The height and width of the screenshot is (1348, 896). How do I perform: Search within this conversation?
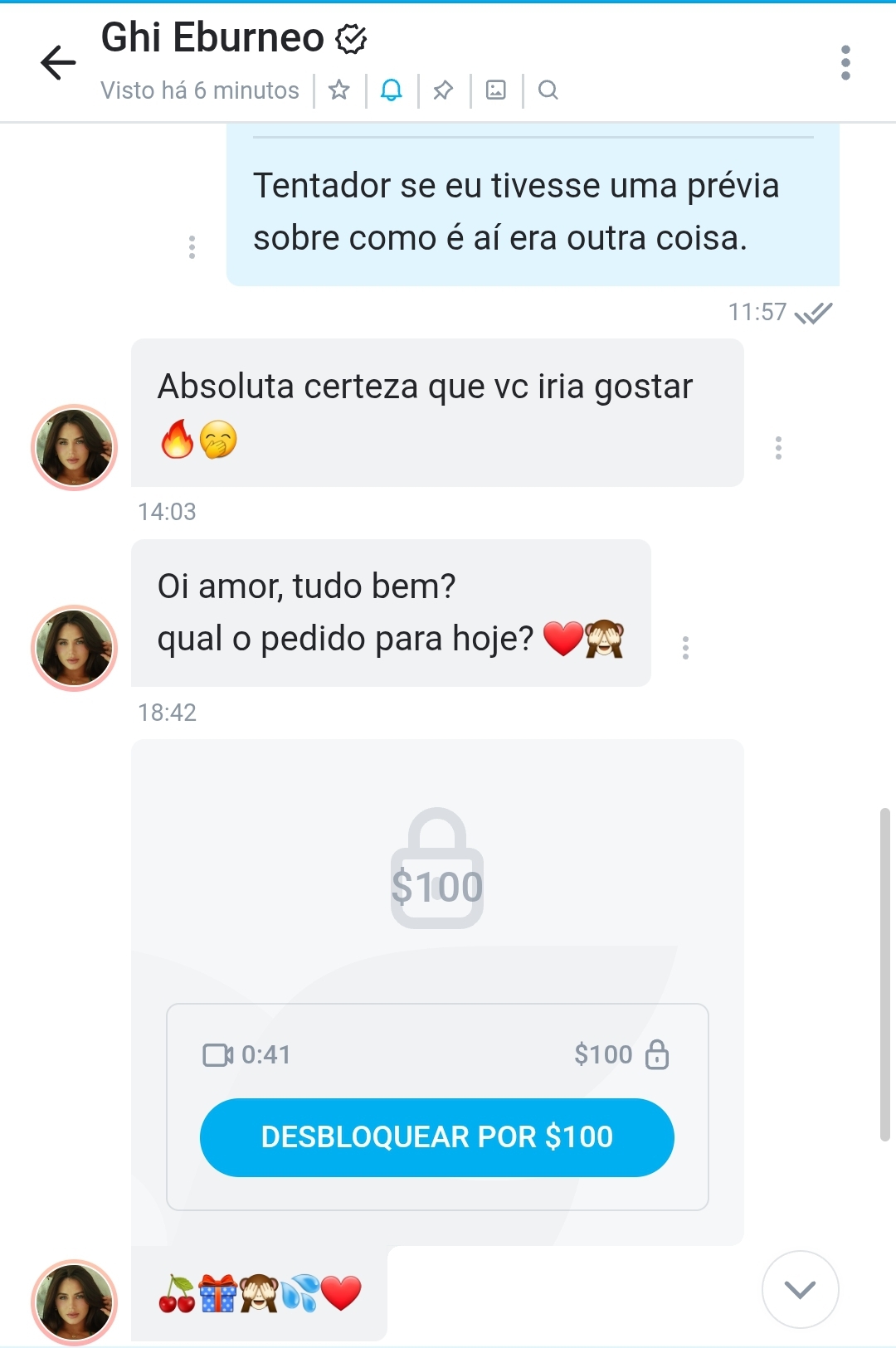[548, 90]
